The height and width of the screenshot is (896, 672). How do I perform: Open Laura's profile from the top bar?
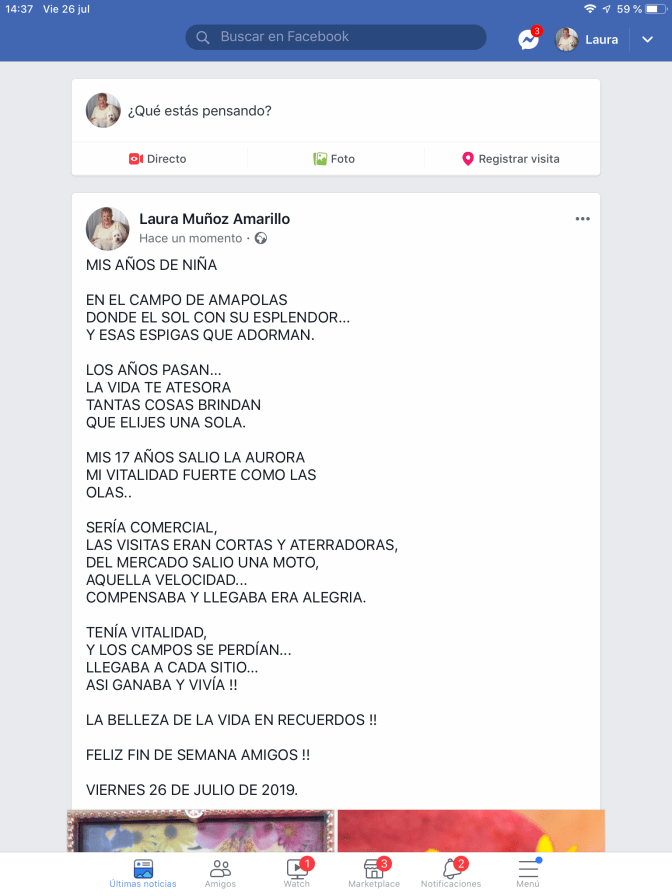(587, 40)
